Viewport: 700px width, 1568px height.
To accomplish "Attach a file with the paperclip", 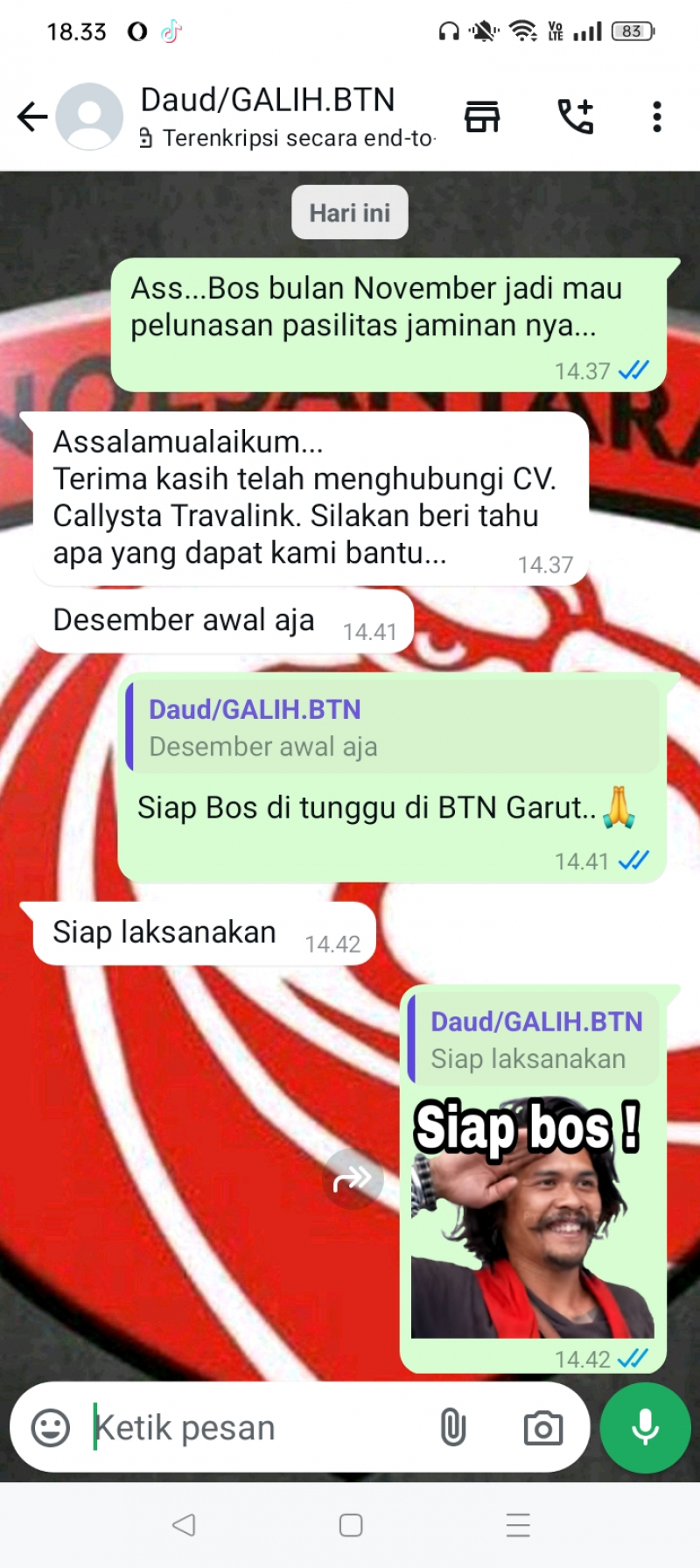I will coord(452,1428).
